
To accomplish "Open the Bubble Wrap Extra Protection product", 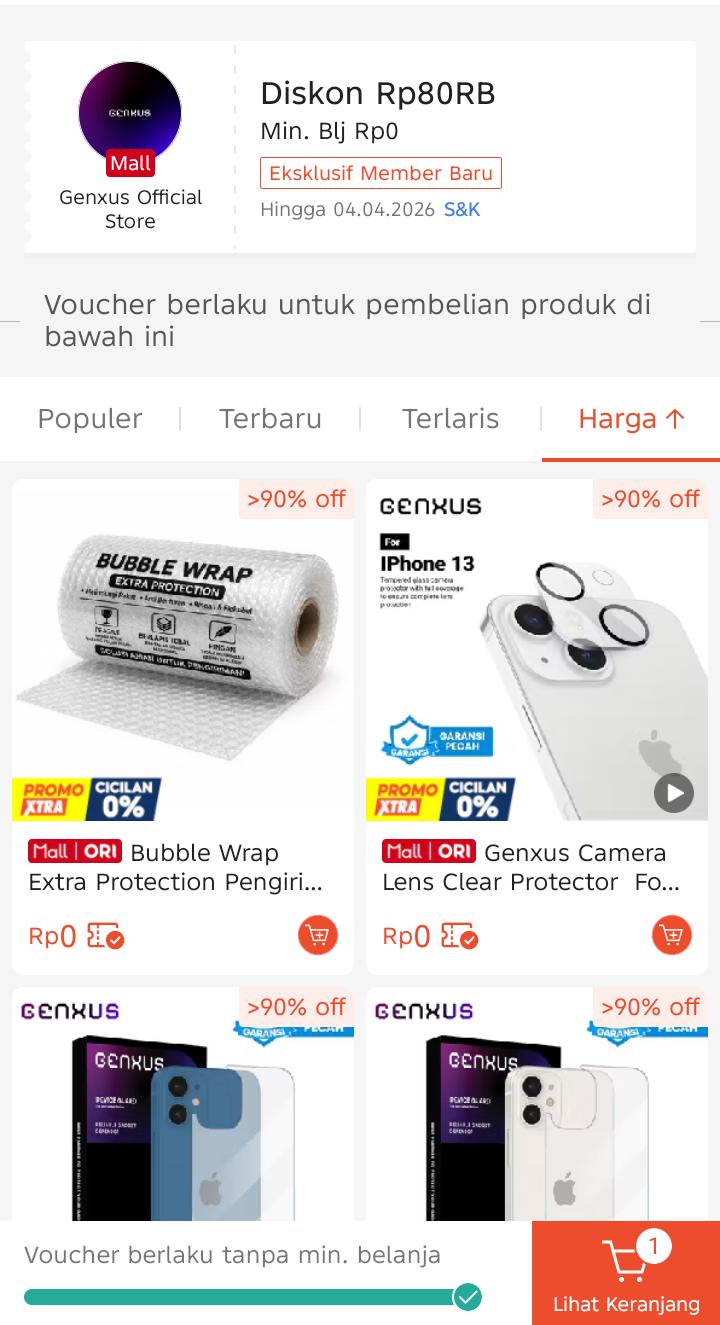I will coord(182,650).
